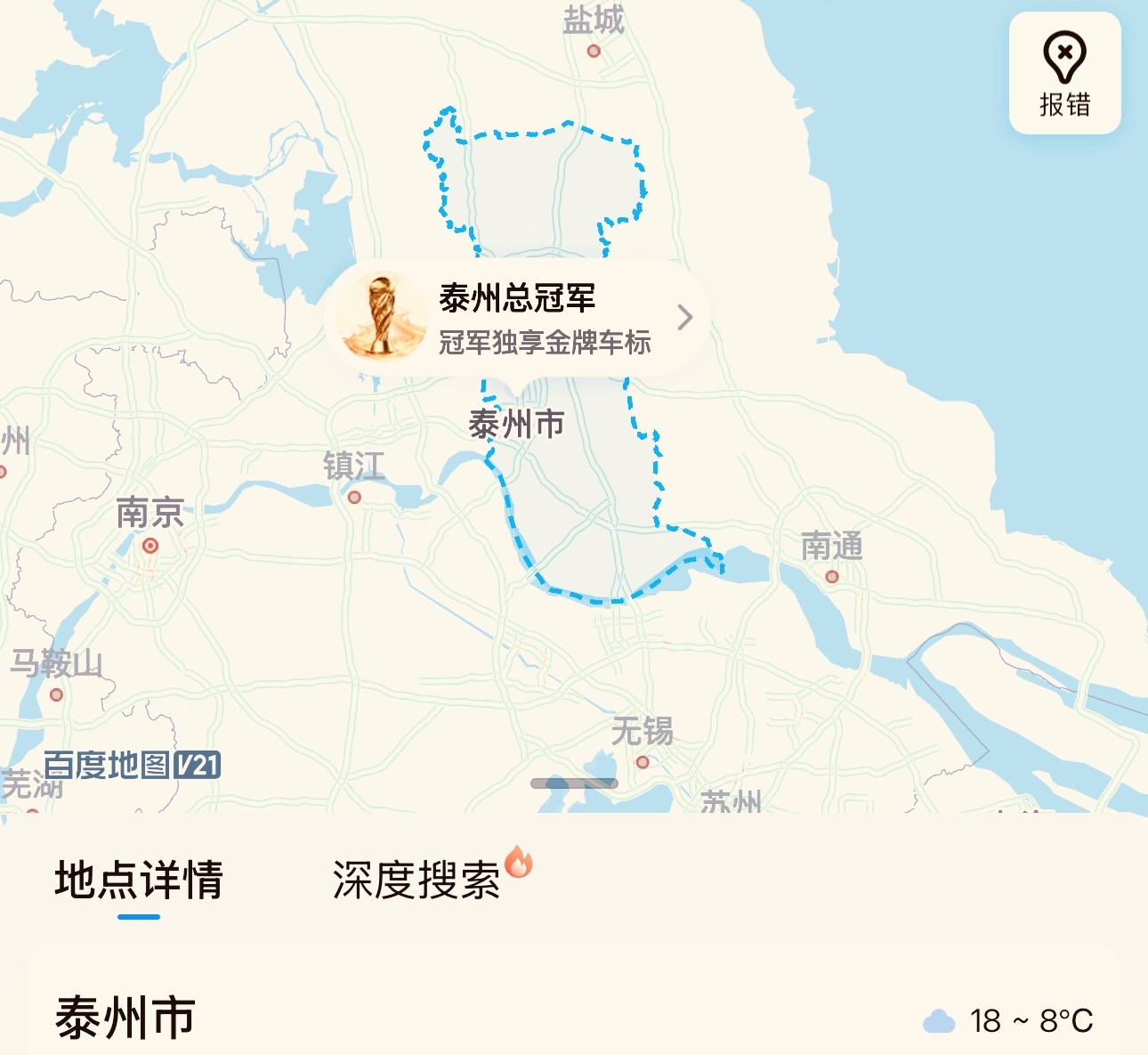Screen dimensions: 1148x1055
Task: Select the 南通 city marker on map
Action: (x=831, y=575)
